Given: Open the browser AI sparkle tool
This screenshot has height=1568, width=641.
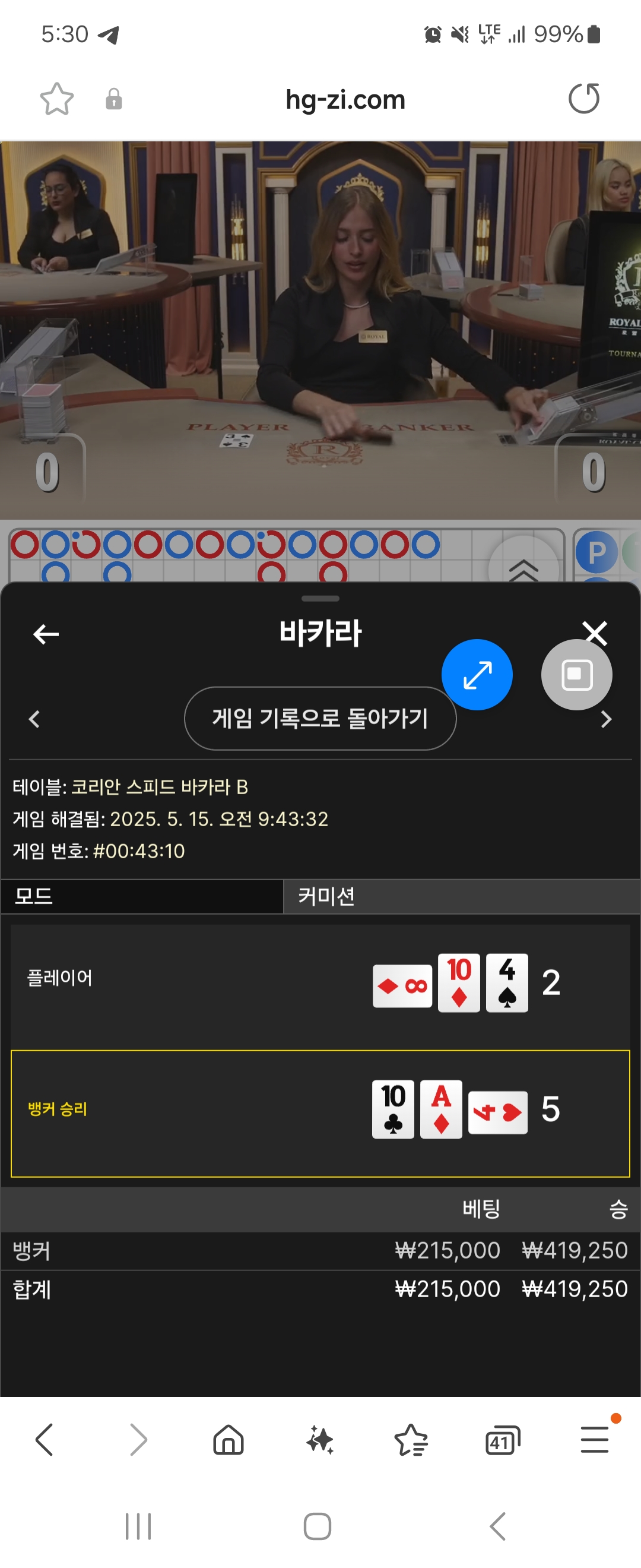Looking at the screenshot, I should coord(320,1440).
